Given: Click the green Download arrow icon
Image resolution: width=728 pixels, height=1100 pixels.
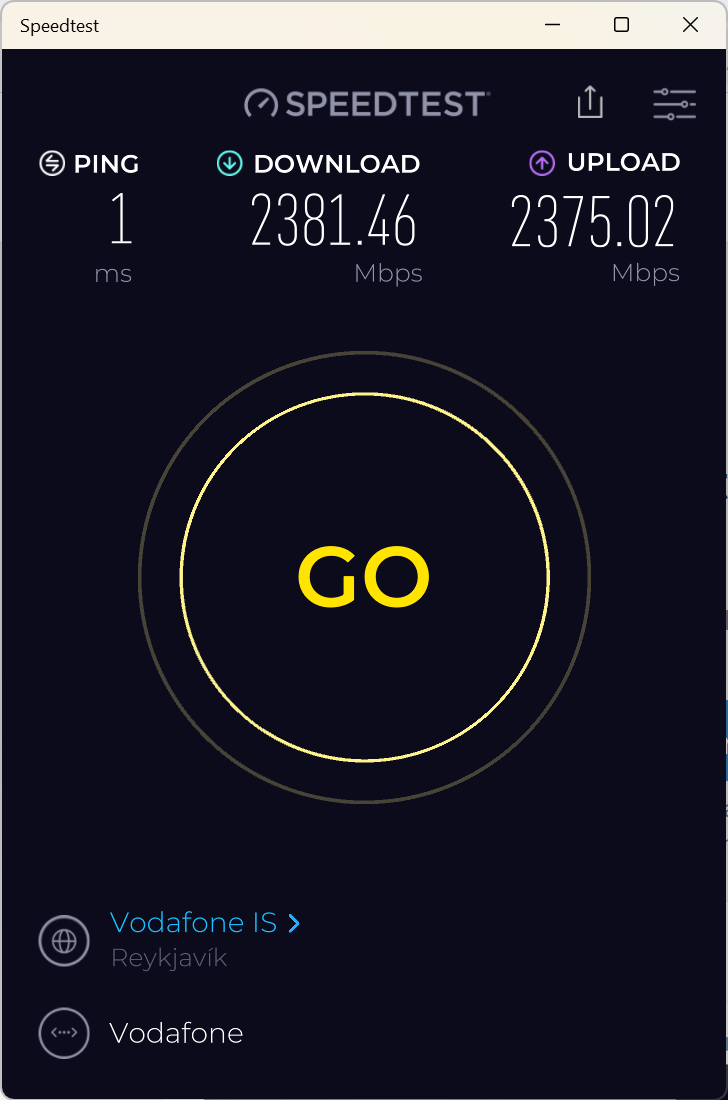Looking at the screenshot, I should [229, 162].
